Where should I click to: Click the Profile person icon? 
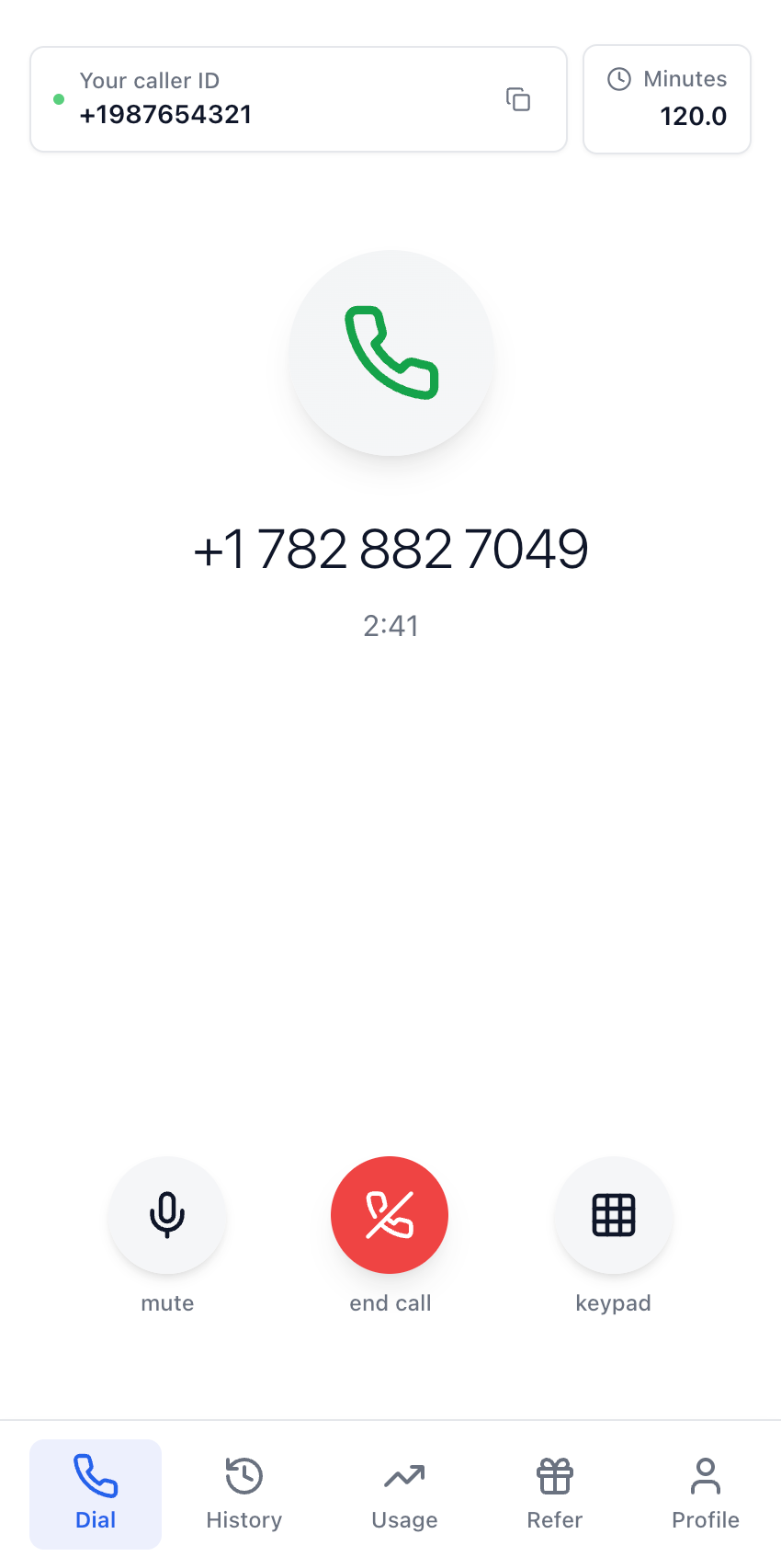[x=705, y=1474]
